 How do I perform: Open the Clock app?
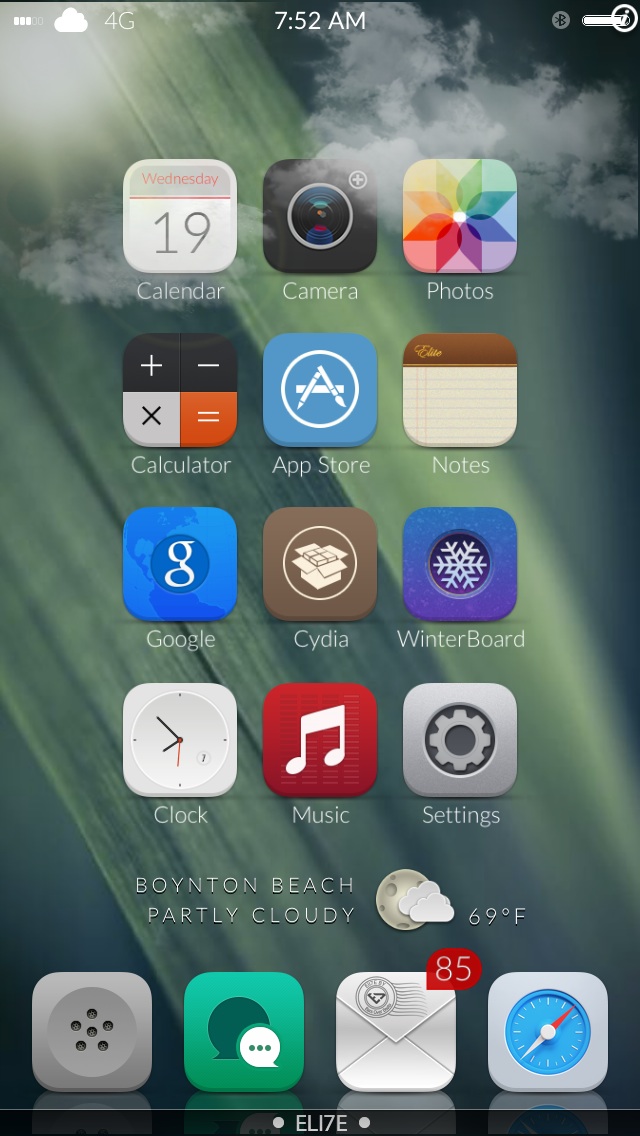tap(180, 740)
